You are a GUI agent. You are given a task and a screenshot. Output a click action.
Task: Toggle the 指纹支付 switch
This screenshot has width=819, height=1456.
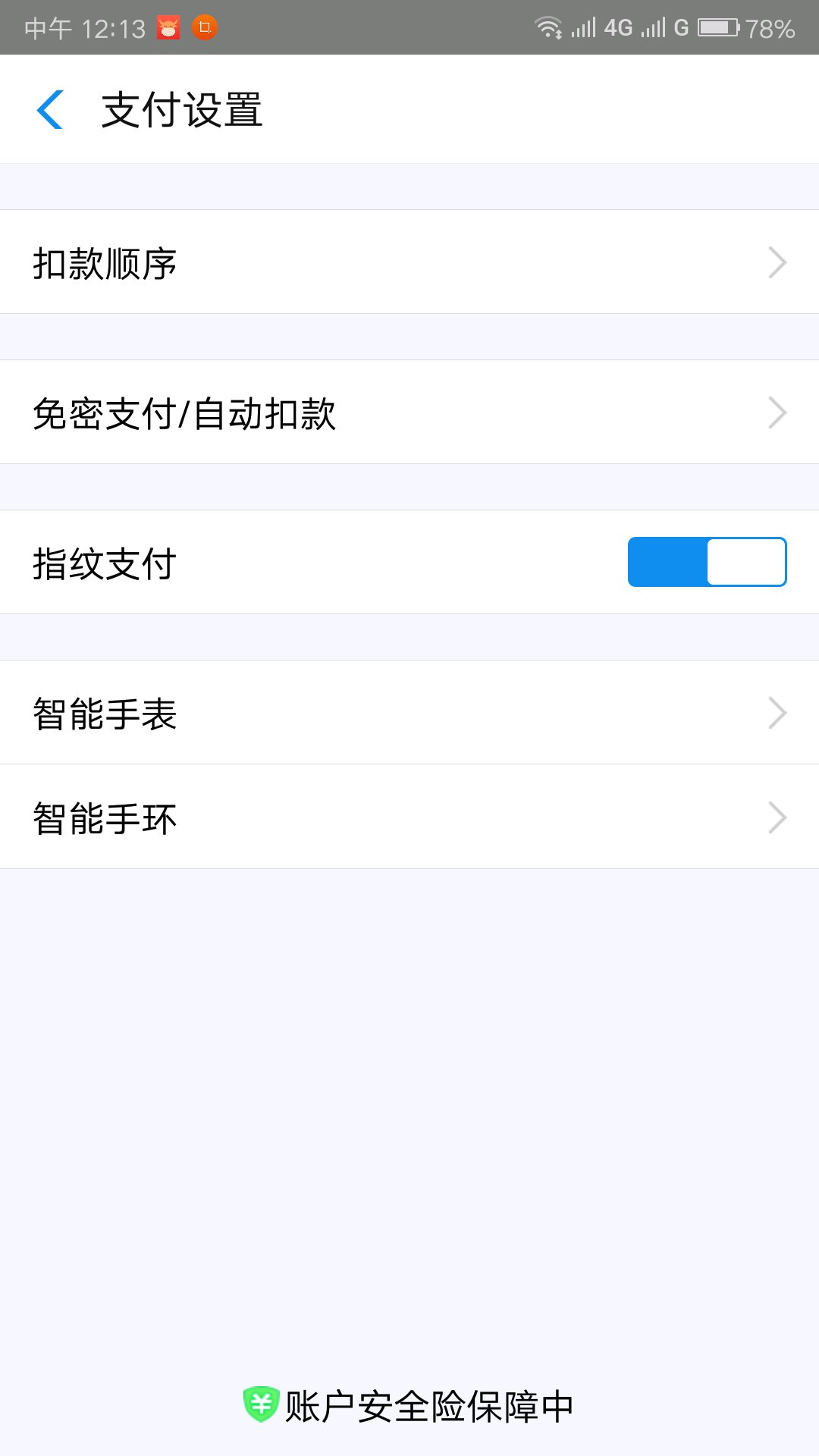coord(707,562)
